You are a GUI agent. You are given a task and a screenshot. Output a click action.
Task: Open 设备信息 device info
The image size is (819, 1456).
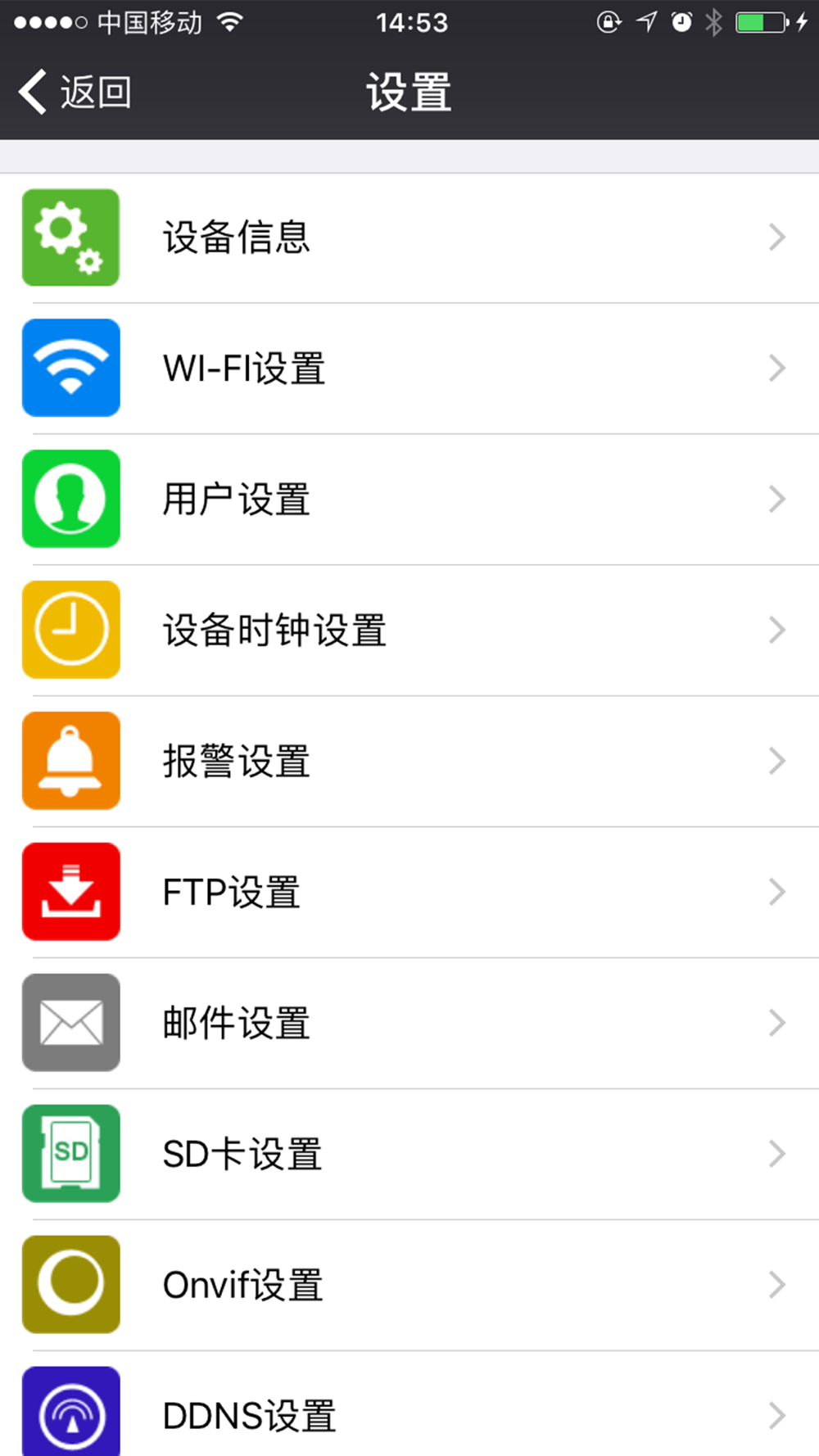click(409, 237)
